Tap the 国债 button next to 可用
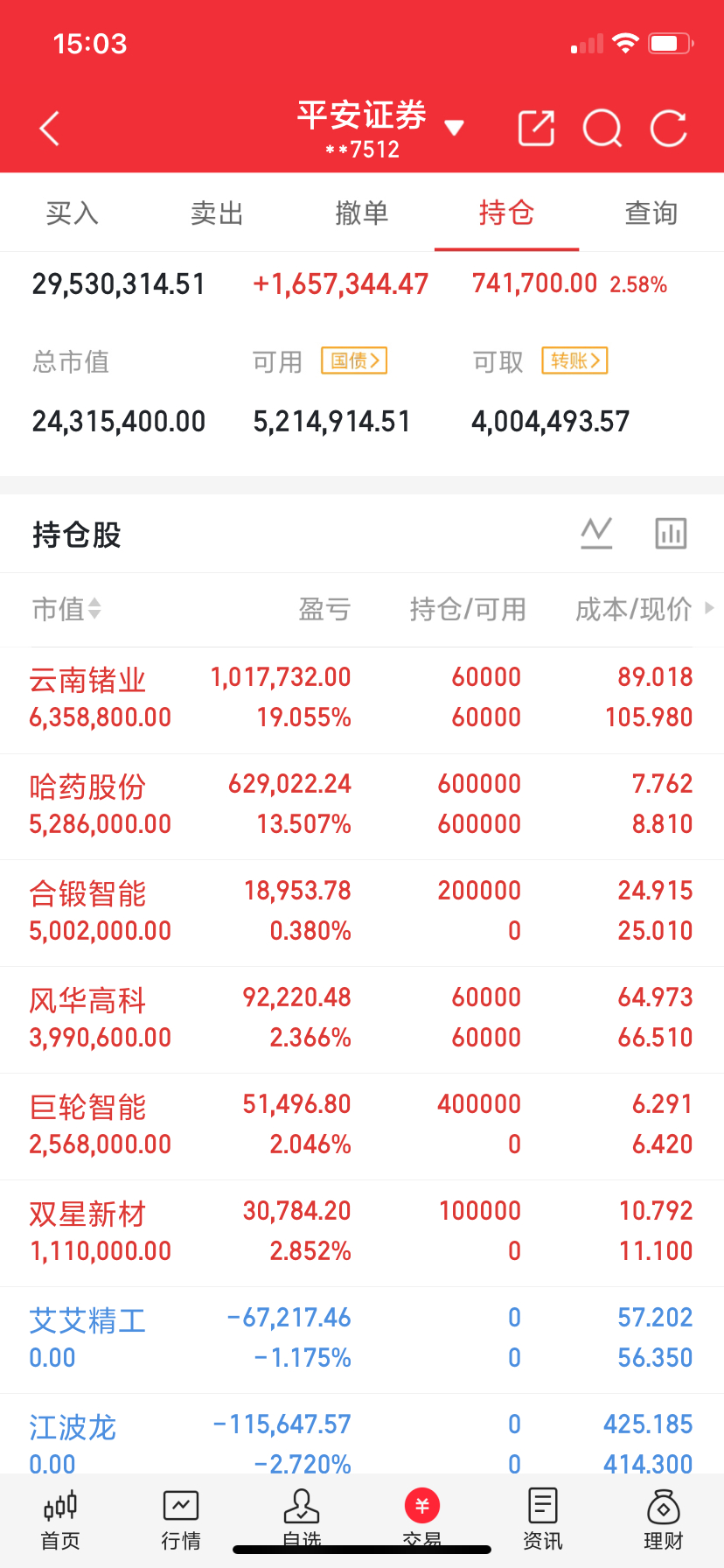Viewport: 724px width, 1568px height. tap(354, 360)
